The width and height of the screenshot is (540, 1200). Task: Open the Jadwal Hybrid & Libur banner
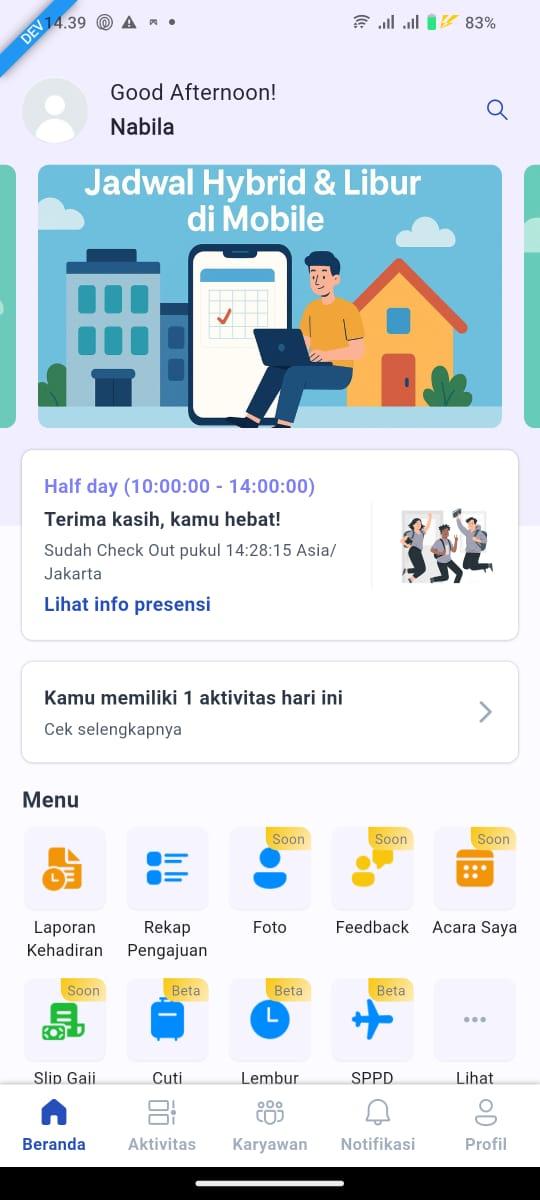[x=270, y=296]
